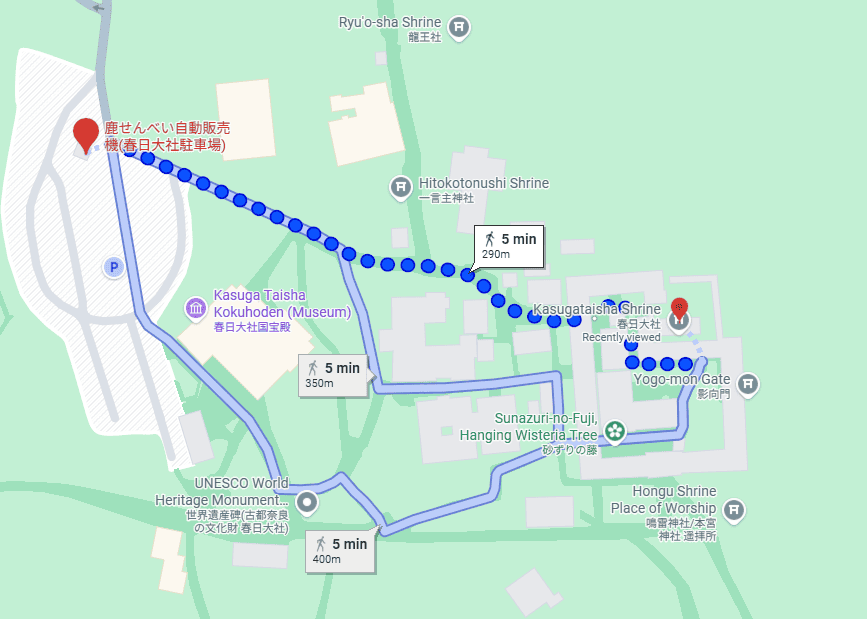Screen dimensions: 867x619
Task: Open Ryu'o-sha Shrine place marker
Action: 459,27
